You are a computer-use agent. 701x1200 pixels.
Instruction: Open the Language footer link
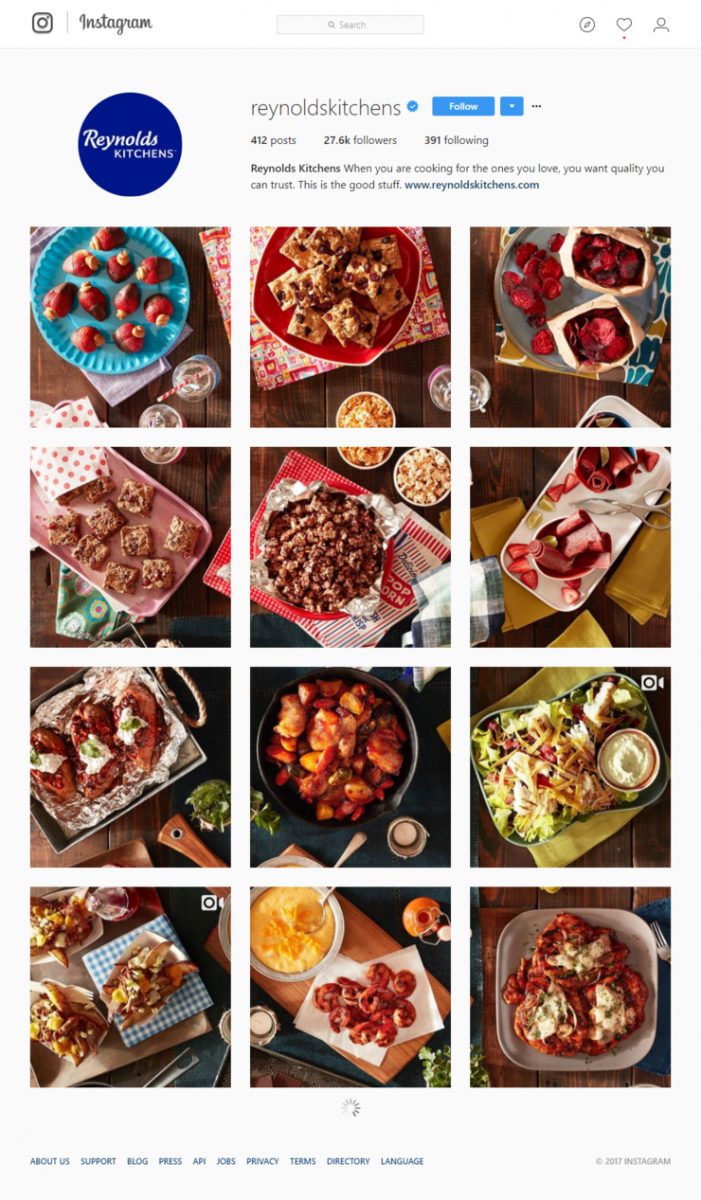tap(402, 1161)
